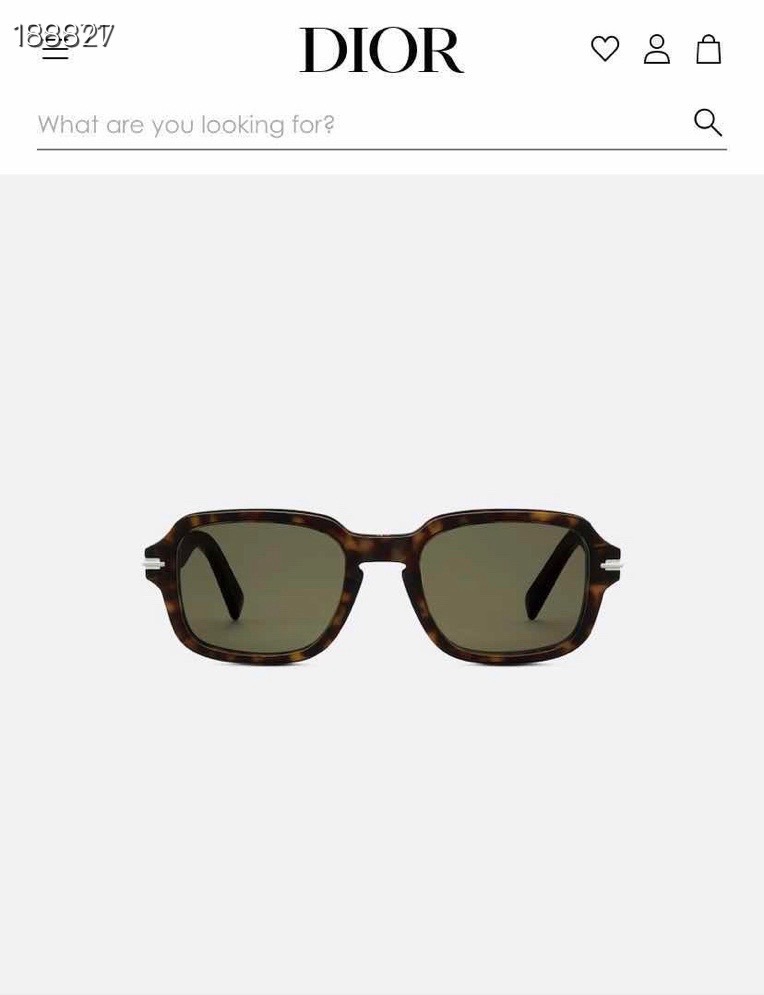
Task: Open the account profile icon
Action: coord(657,49)
